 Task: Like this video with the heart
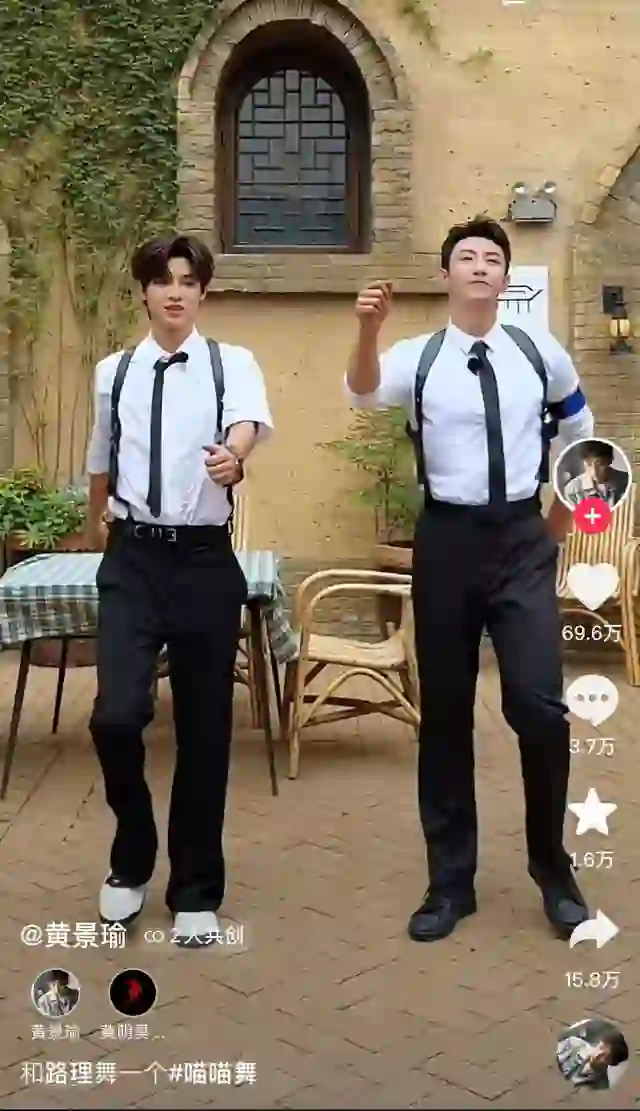[592, 586]
